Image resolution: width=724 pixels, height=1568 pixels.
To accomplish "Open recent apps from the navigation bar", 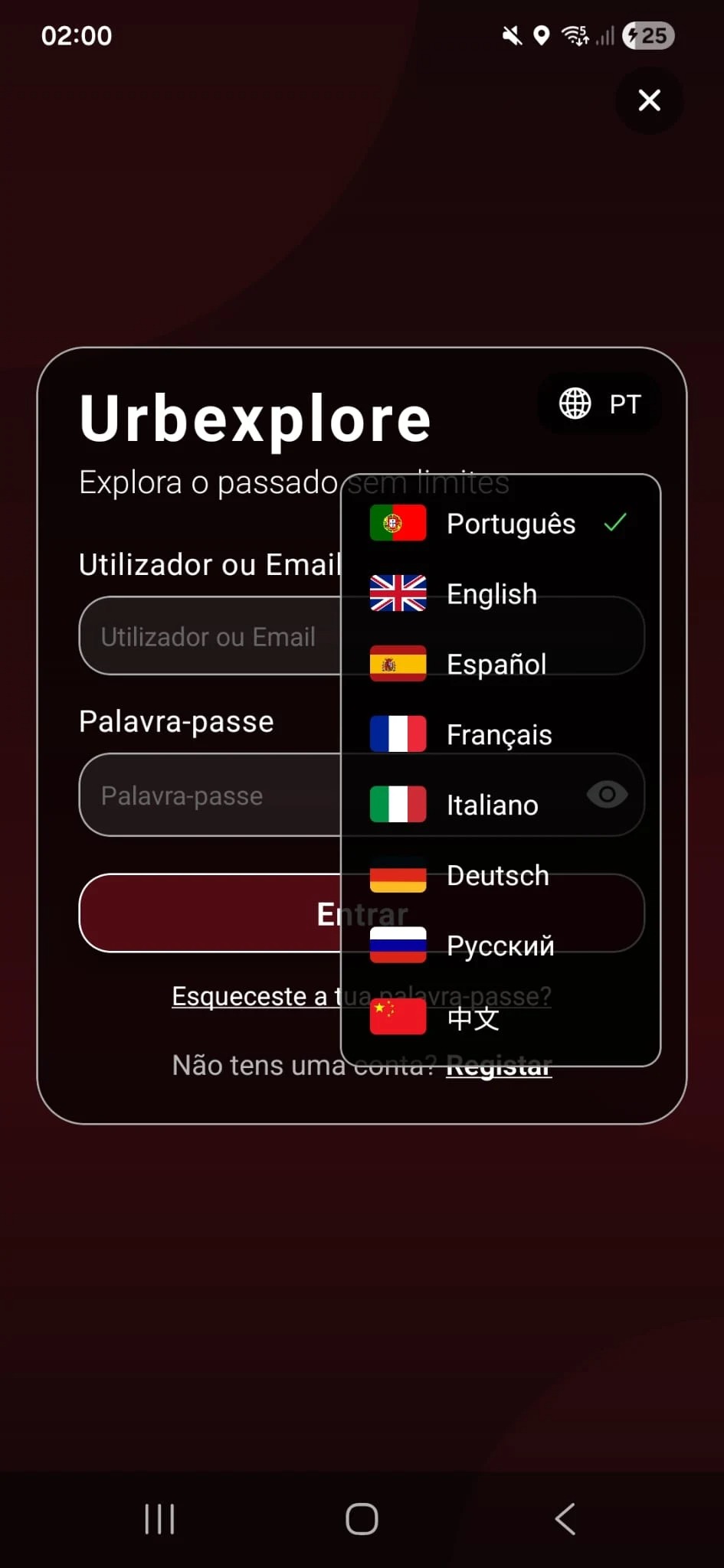I will (x=159, y=1519).
